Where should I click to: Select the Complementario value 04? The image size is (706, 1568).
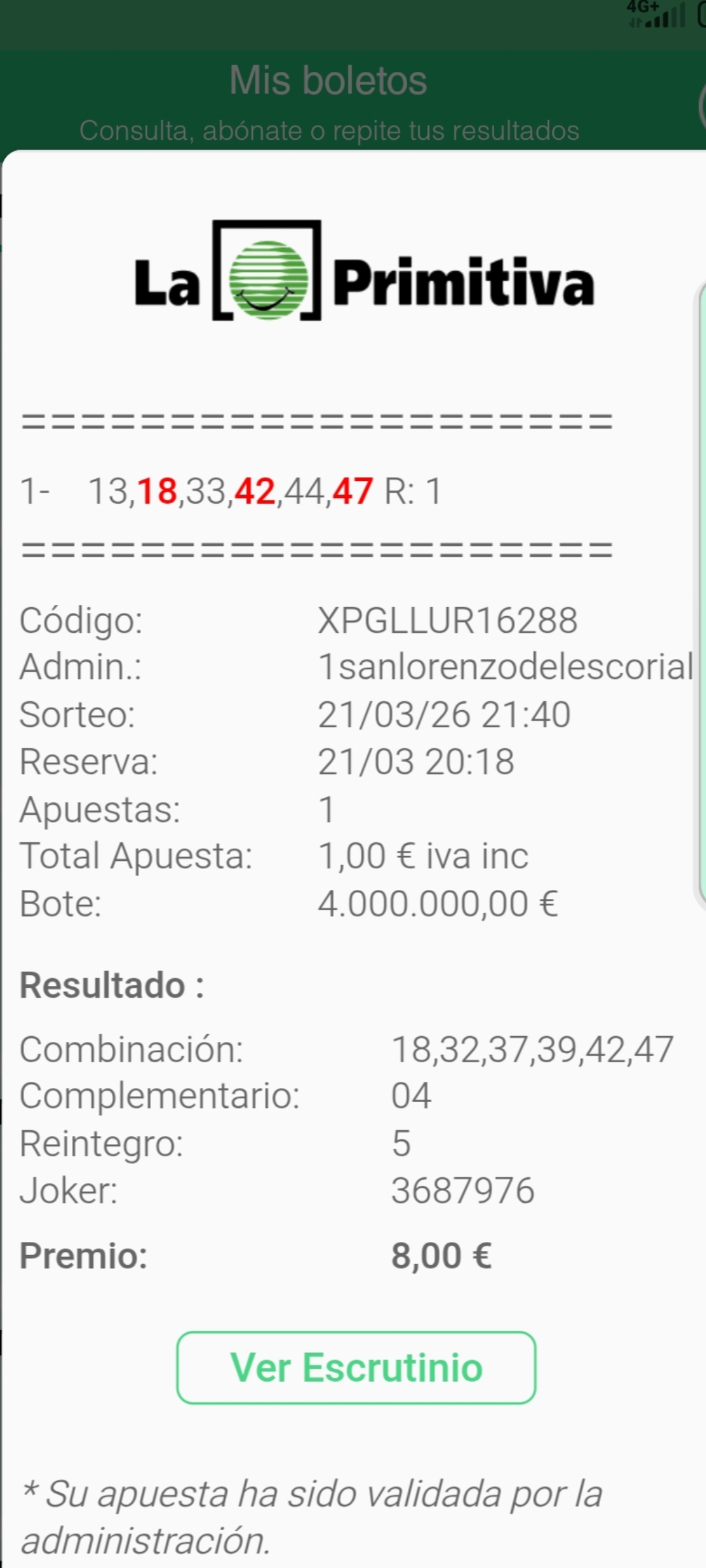pos(411,1096)
